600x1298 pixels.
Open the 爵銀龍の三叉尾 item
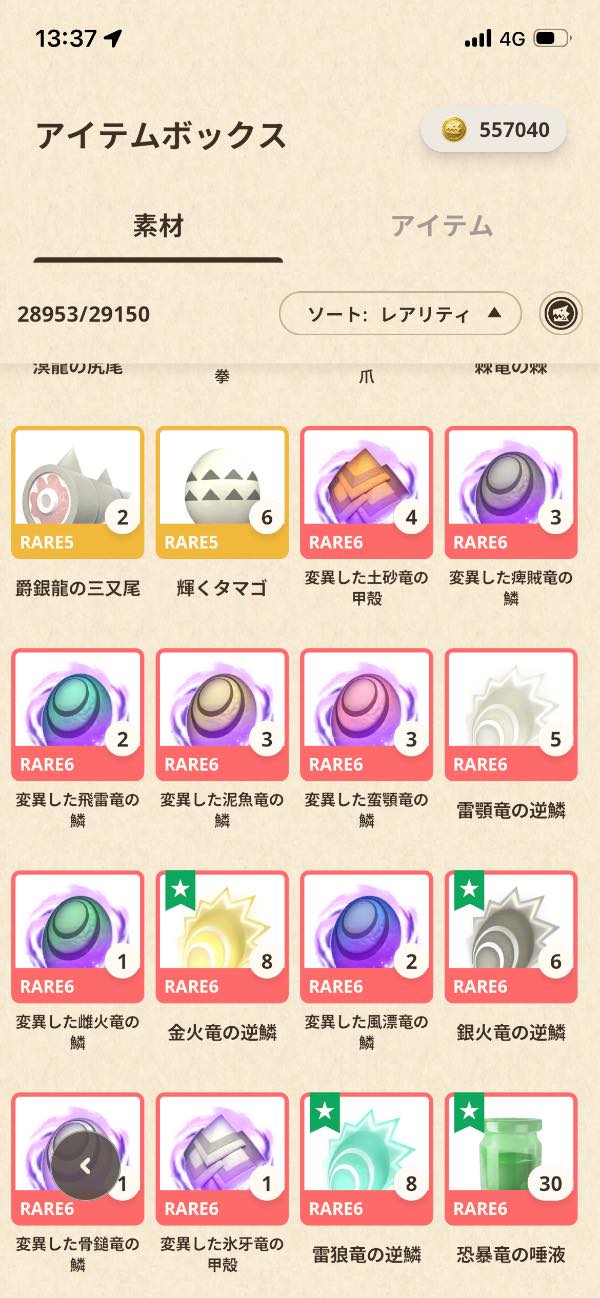point(78,492)
